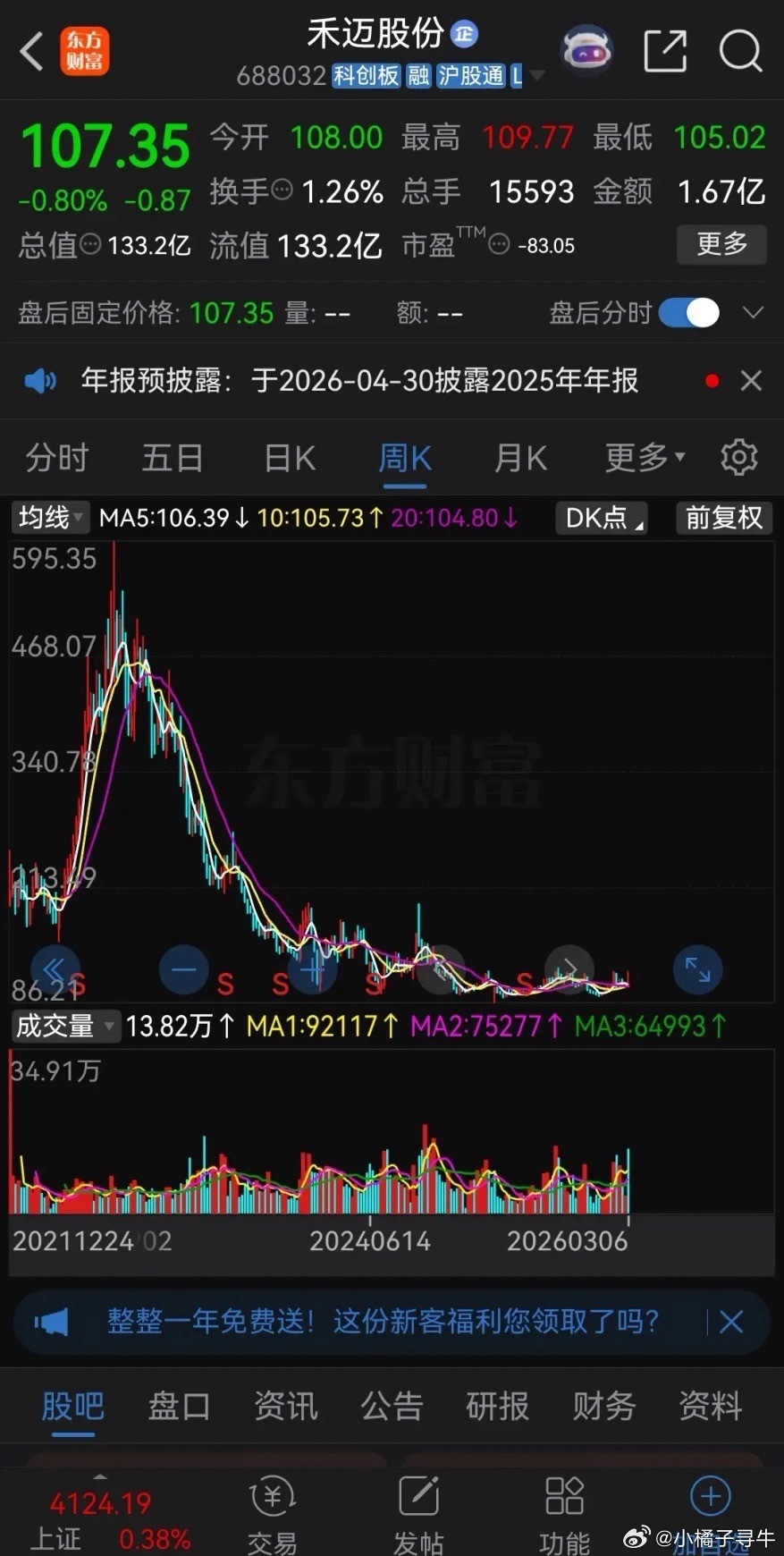Open the 均线 indicator dropdown
The image size is (784, 1556).
[x=49, y=518]
